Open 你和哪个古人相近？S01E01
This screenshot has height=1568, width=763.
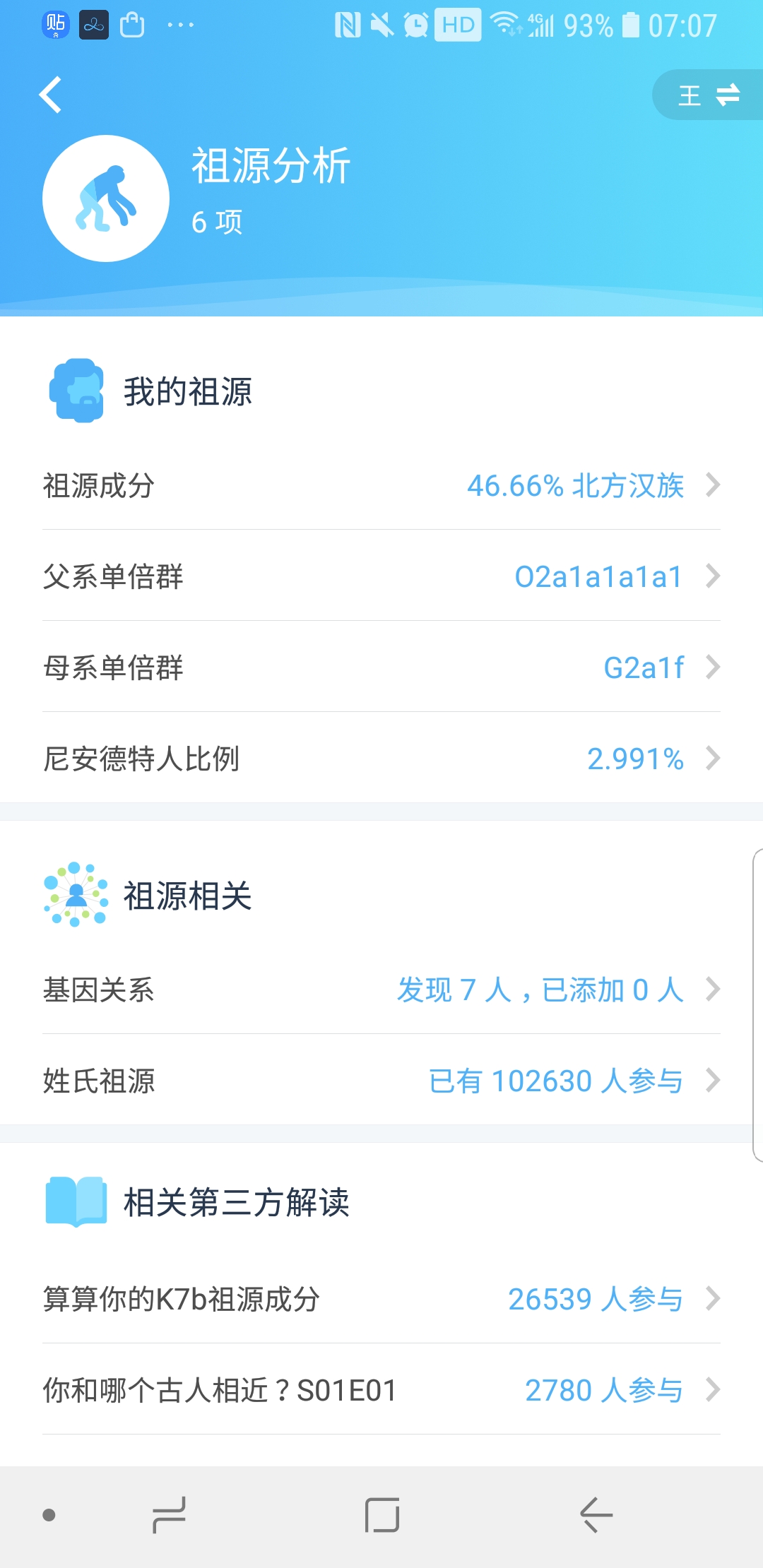pyautogui.click(x=381, y=1390)
